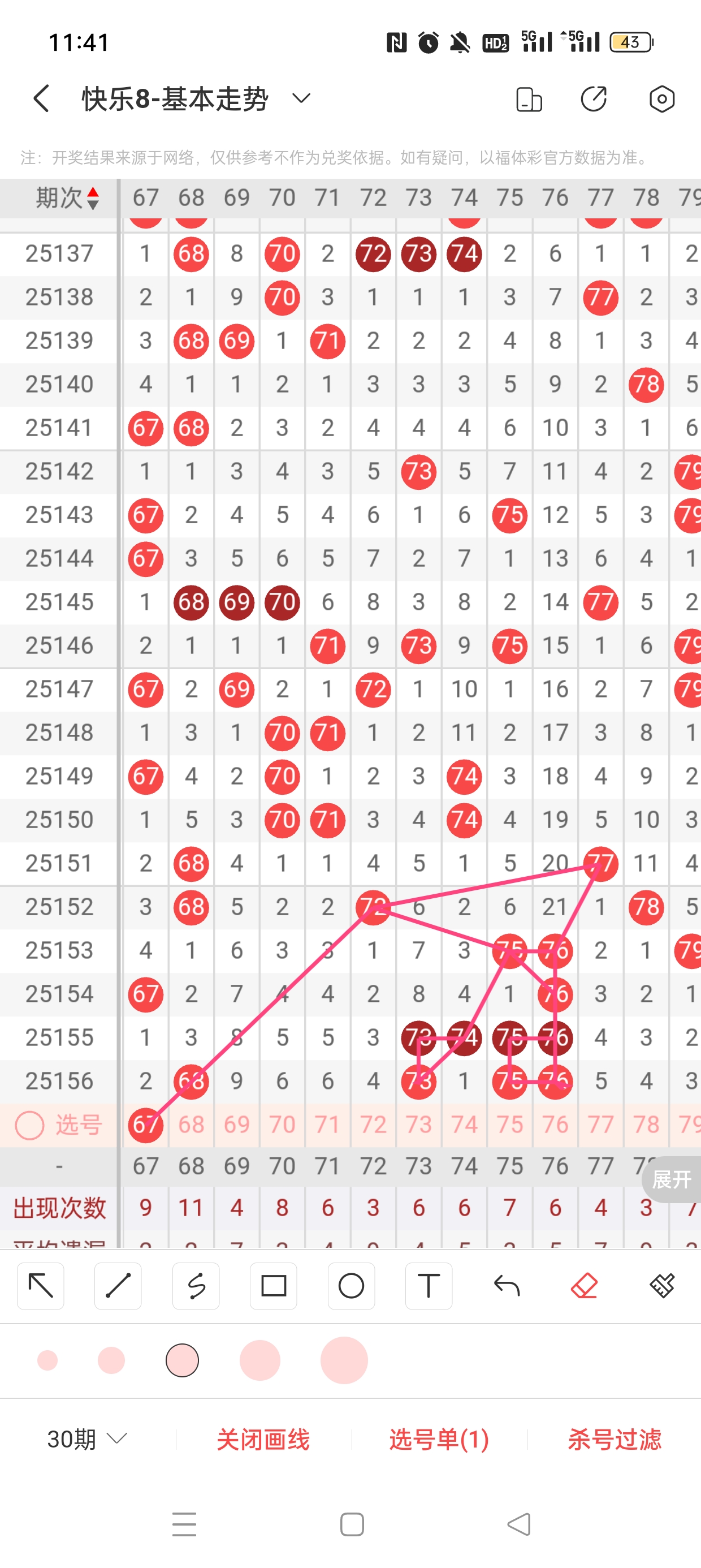Expand the statistics panel with 展开
The width and height of the screenshot is (701, 1568).
click(x=672, y=1179)
